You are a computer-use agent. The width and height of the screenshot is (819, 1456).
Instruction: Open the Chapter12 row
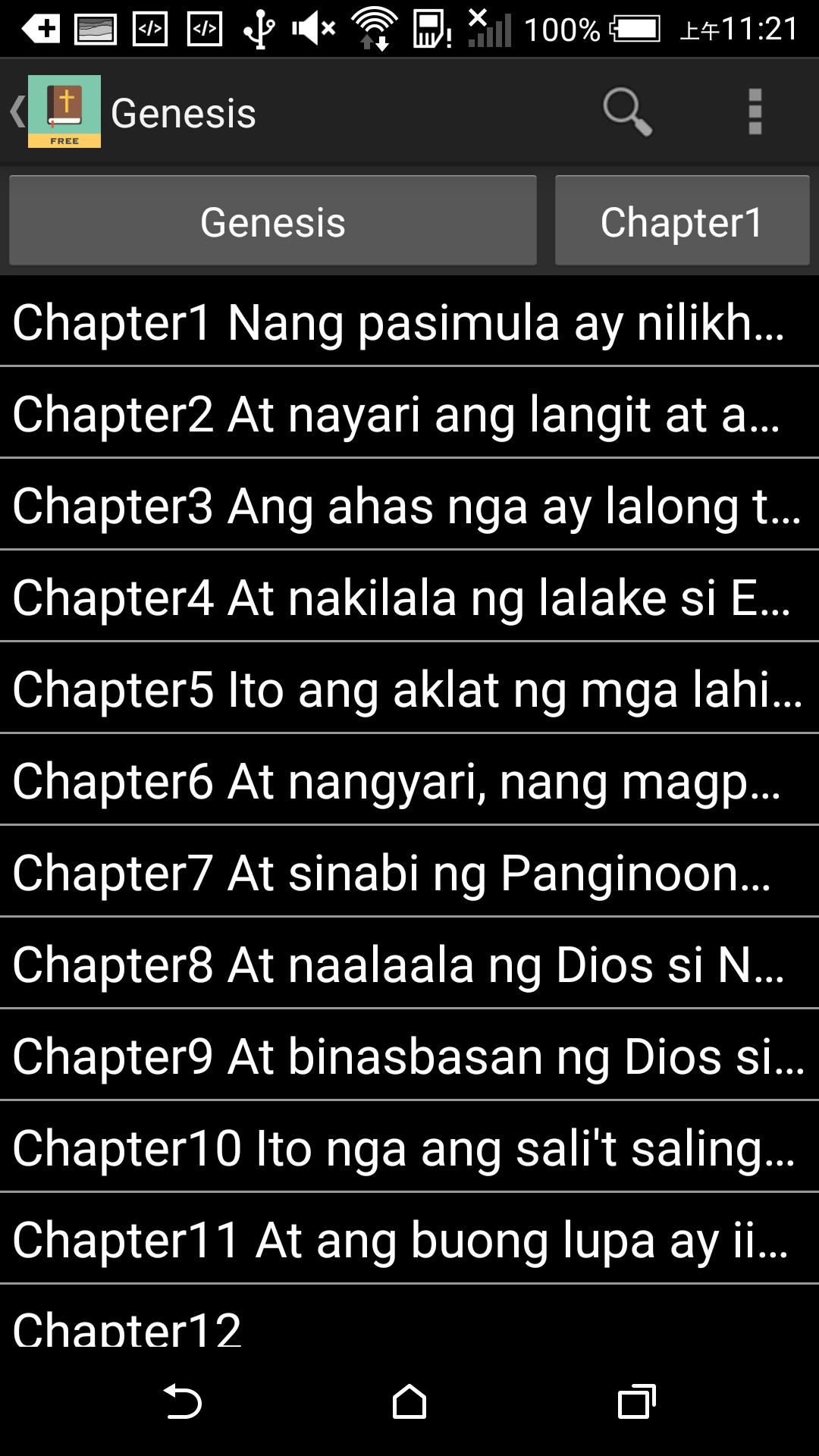coord(409,1316)
